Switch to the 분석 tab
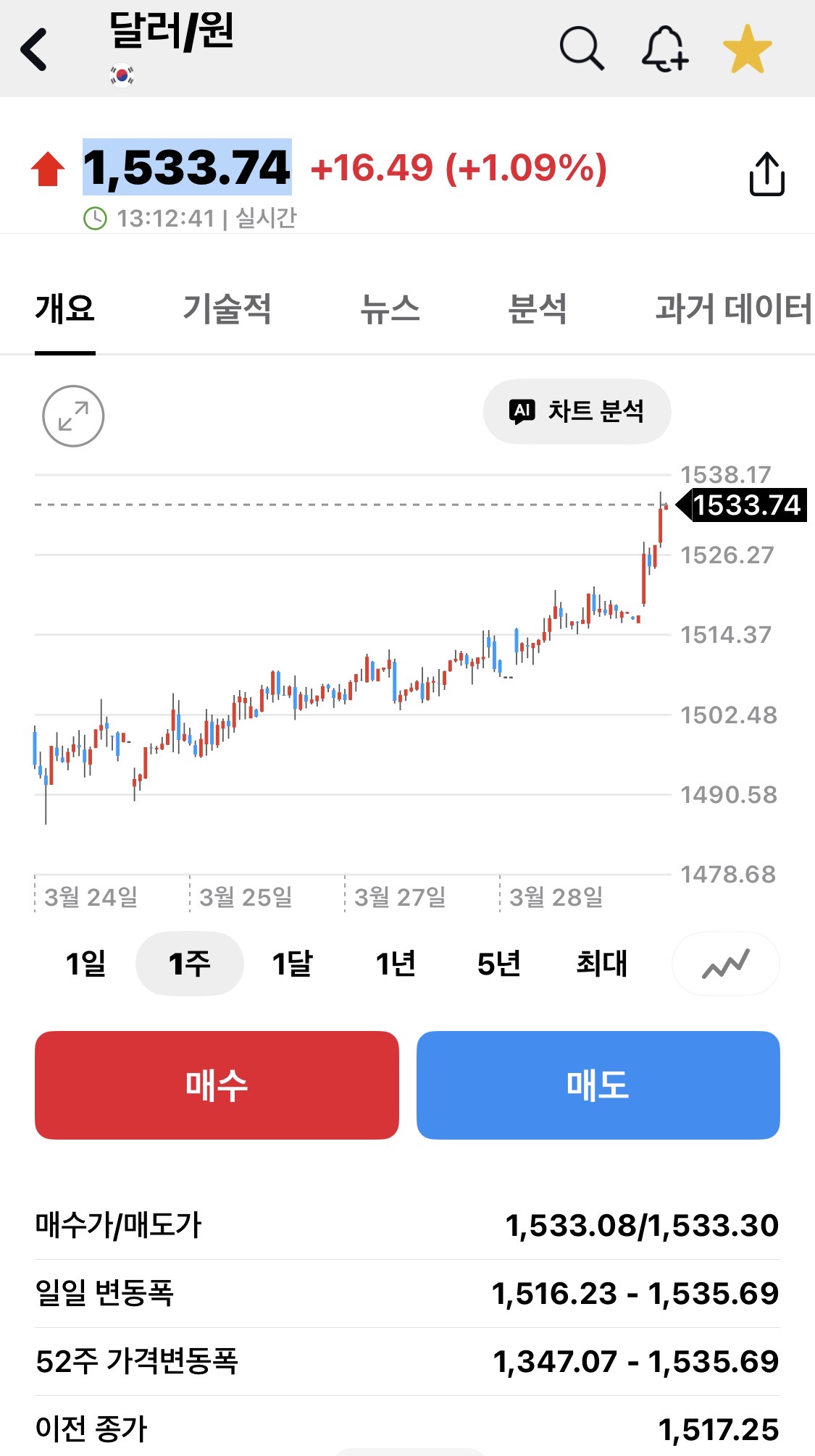 click(x=538, y=309)
